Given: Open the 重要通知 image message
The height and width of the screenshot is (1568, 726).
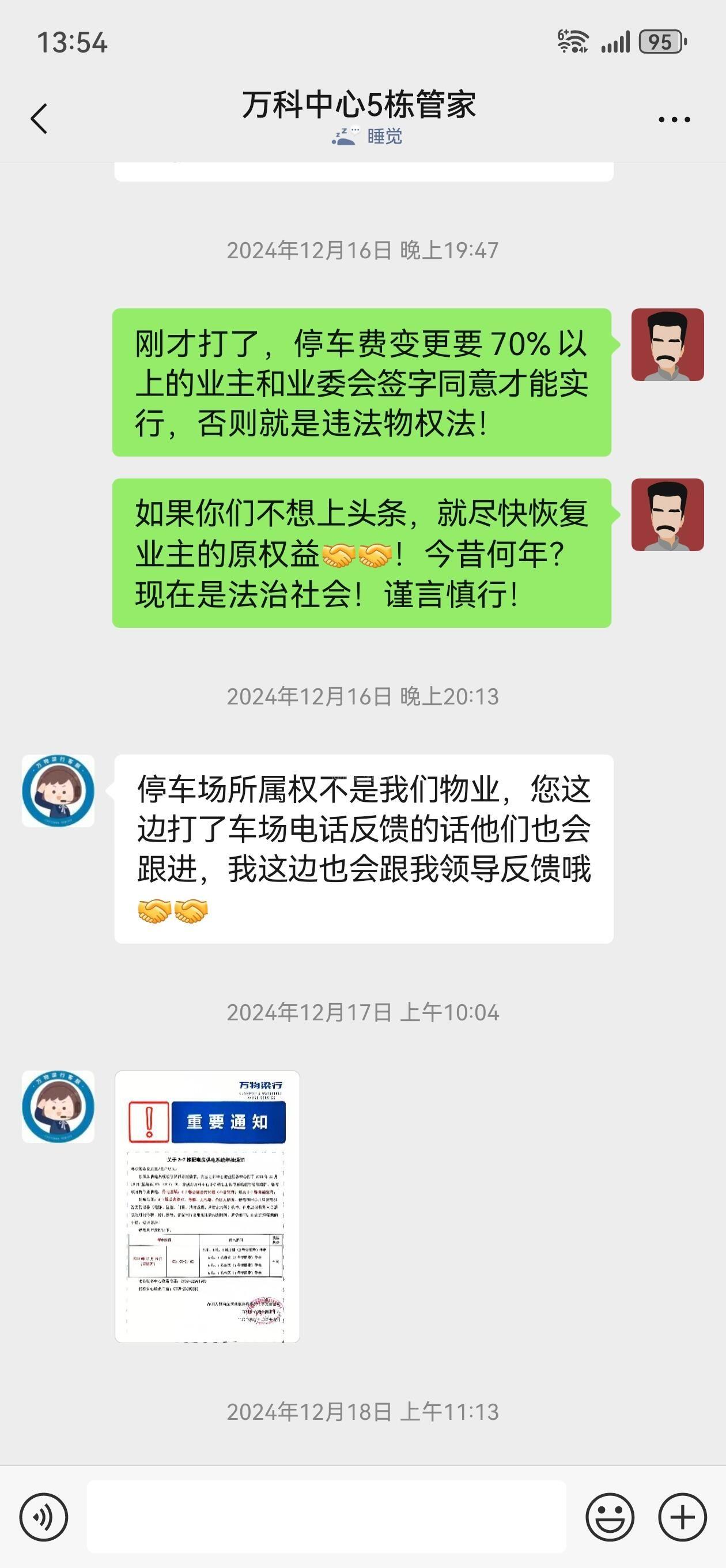Looking at the screenshot, I should (x=207, y=1207).
